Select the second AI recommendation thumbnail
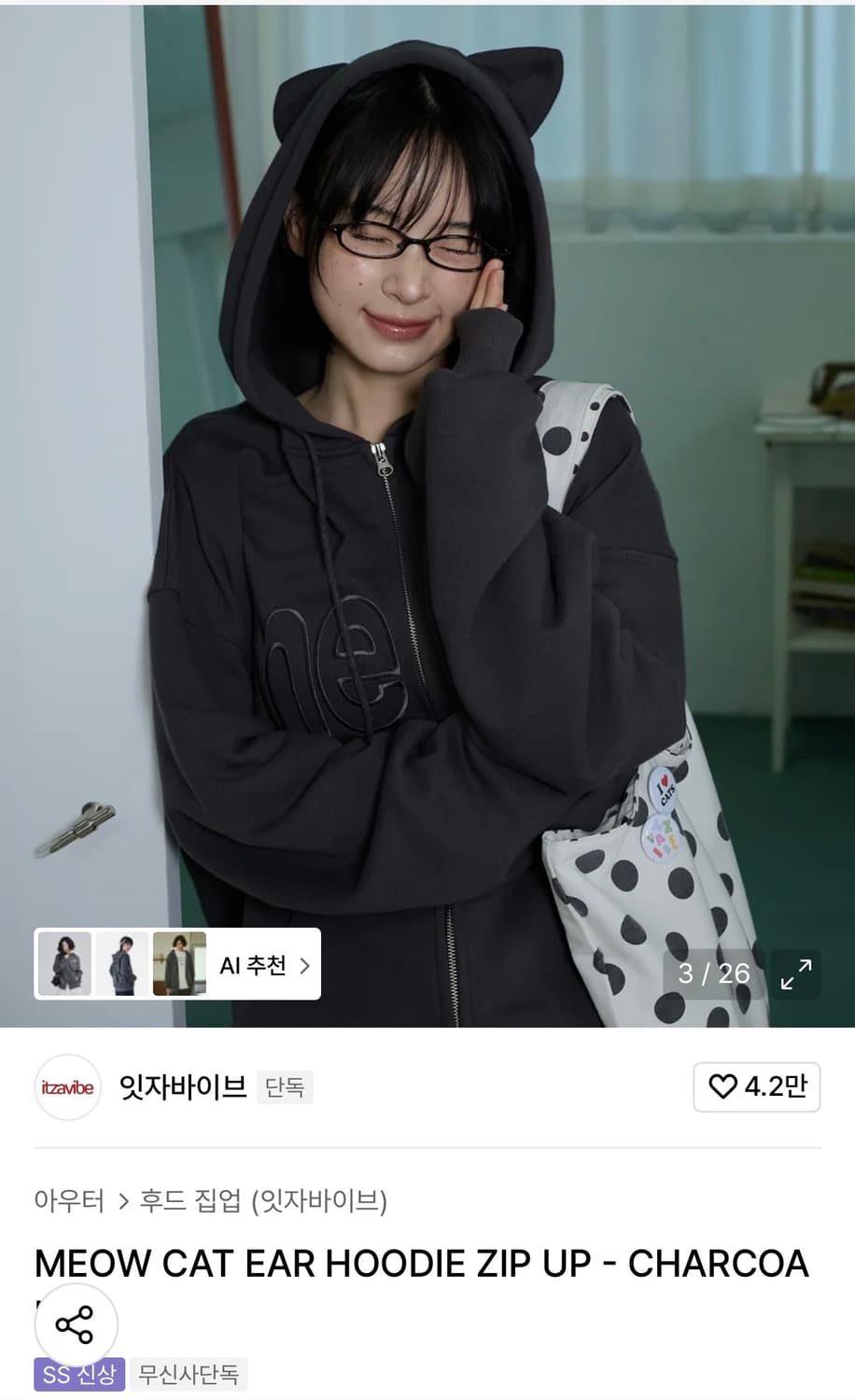The image size is (855, 1400). [x=121, y=965]
